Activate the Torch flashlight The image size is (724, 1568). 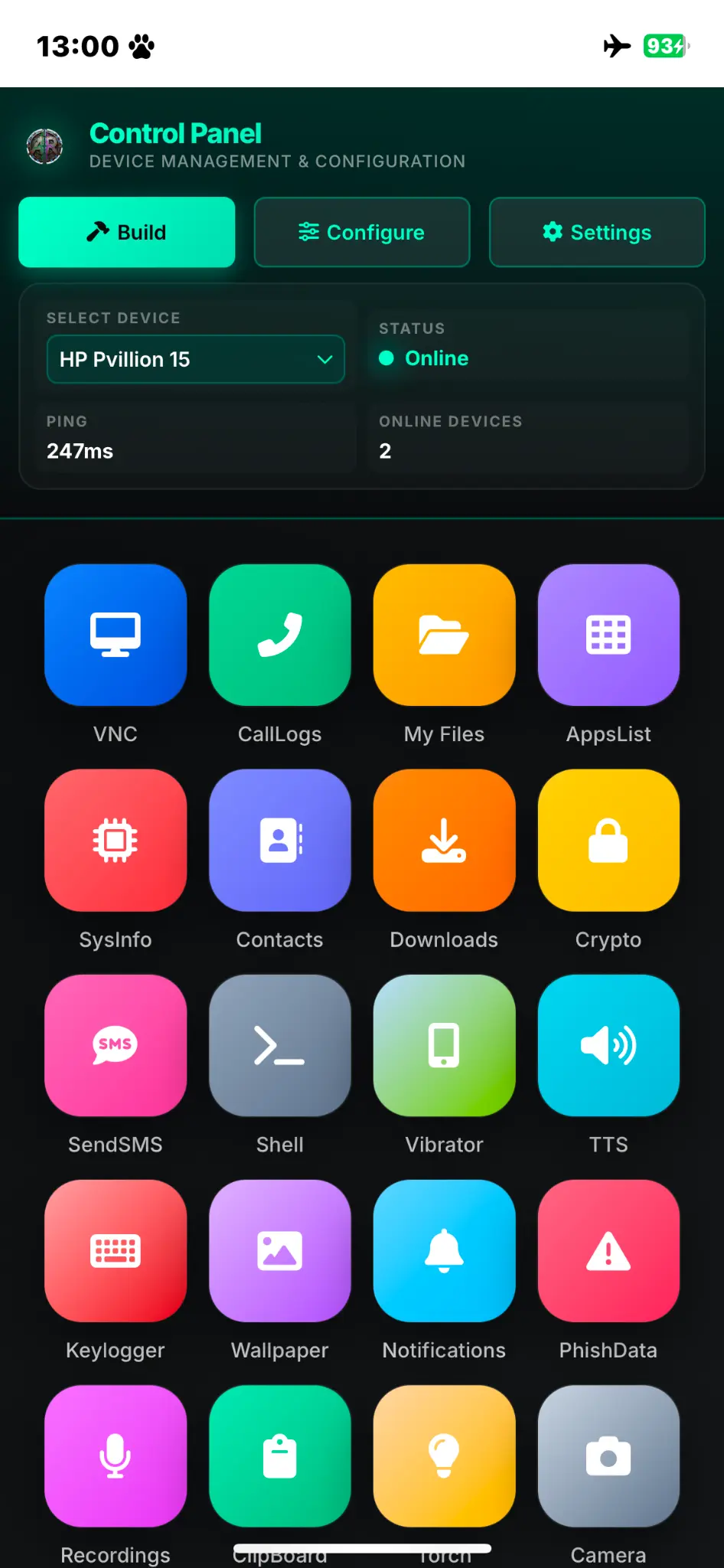444,1455
